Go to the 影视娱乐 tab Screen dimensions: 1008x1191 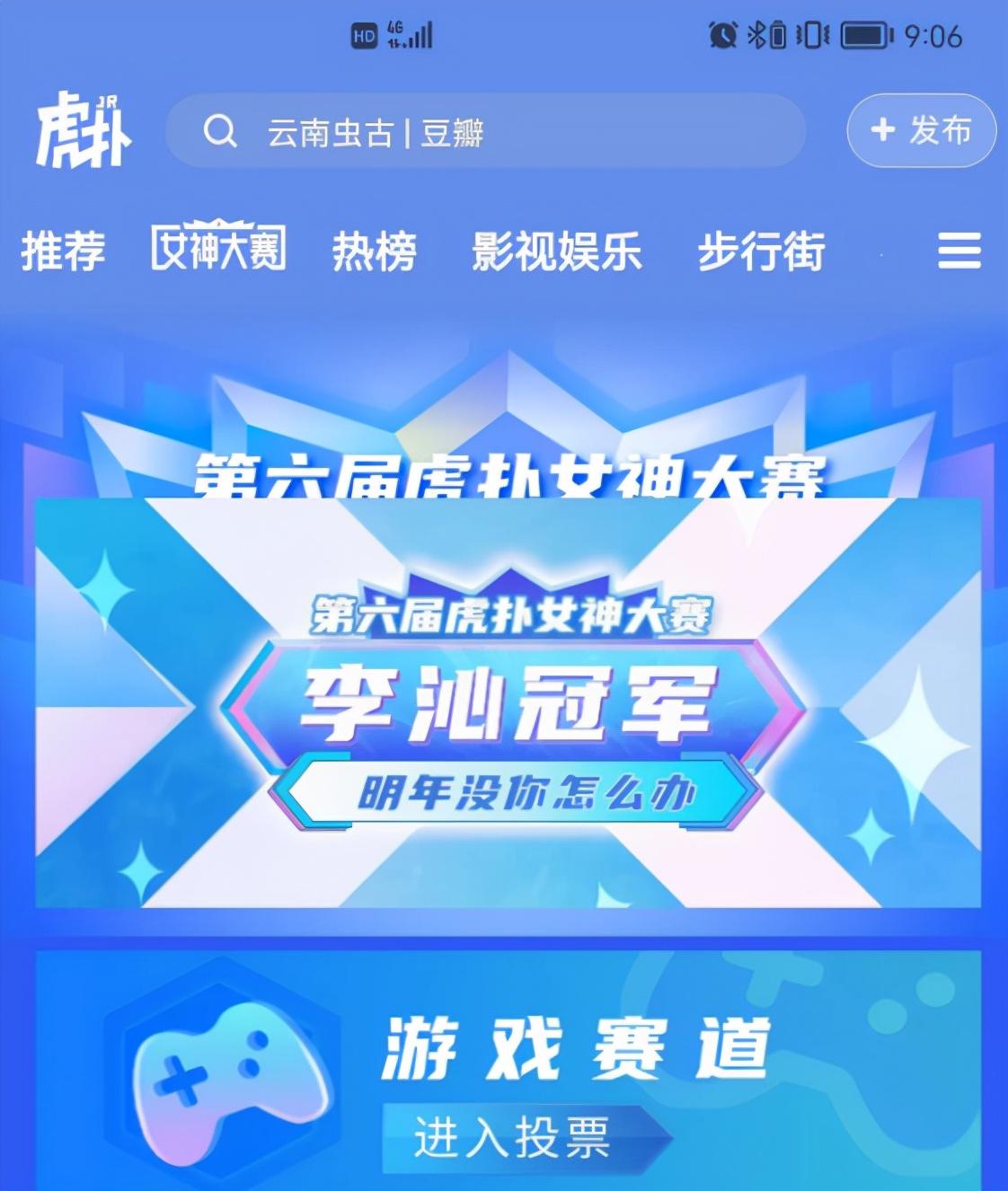click(557, 251)
